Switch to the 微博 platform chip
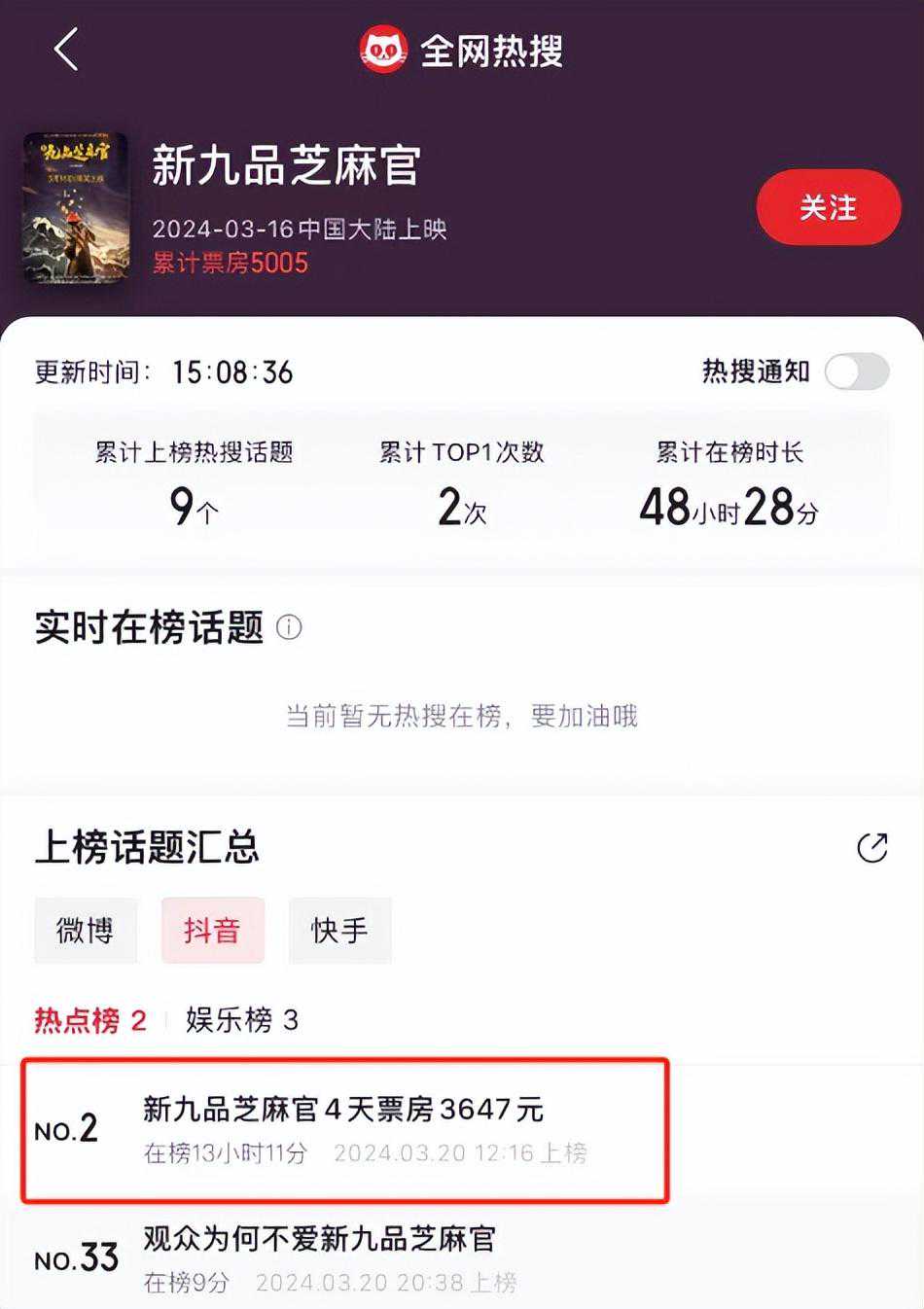The image size is (924, 1309). (85, 931)
